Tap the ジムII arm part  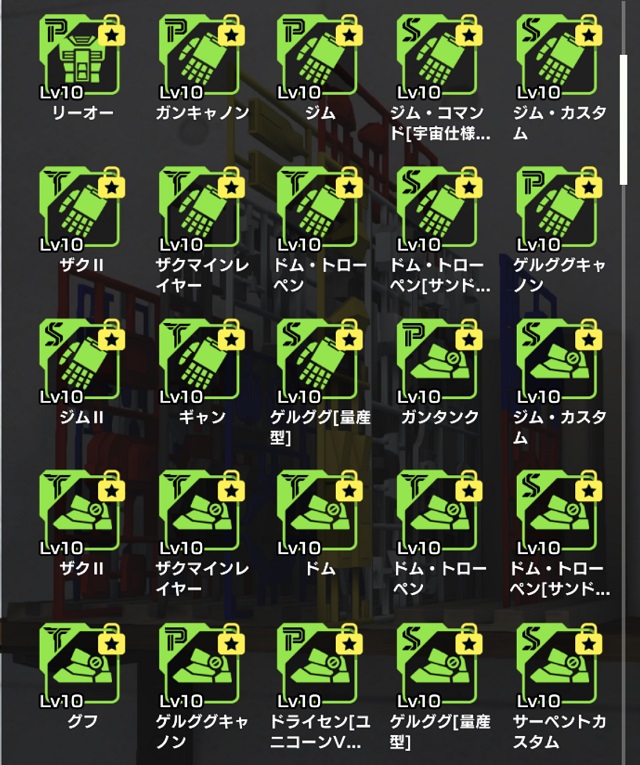pyautogui.click(x=81, y=362)
